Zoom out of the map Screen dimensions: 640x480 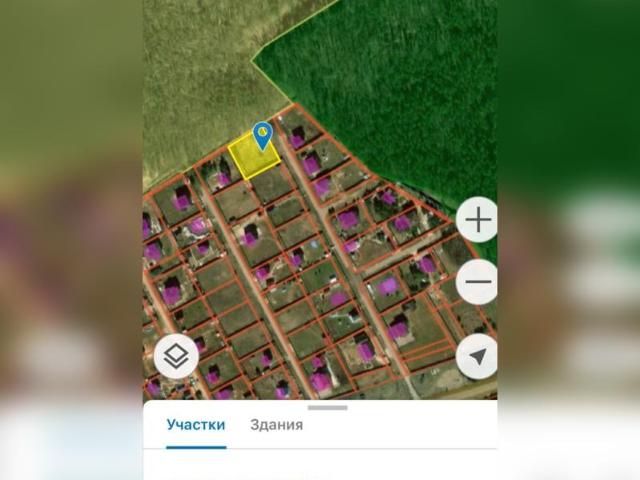(x=479, y=282)
